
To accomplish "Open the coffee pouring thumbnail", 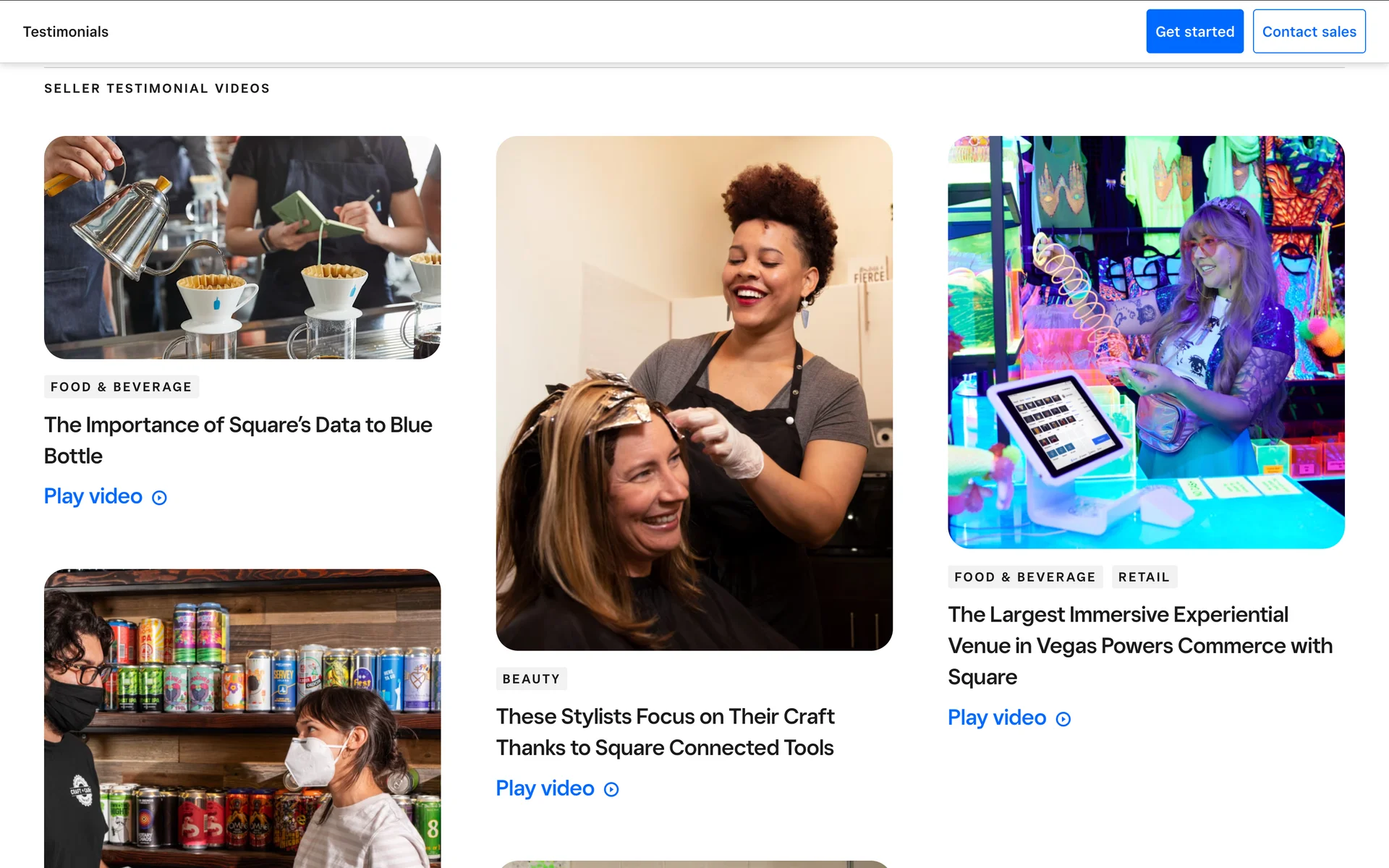I will 242,247.
